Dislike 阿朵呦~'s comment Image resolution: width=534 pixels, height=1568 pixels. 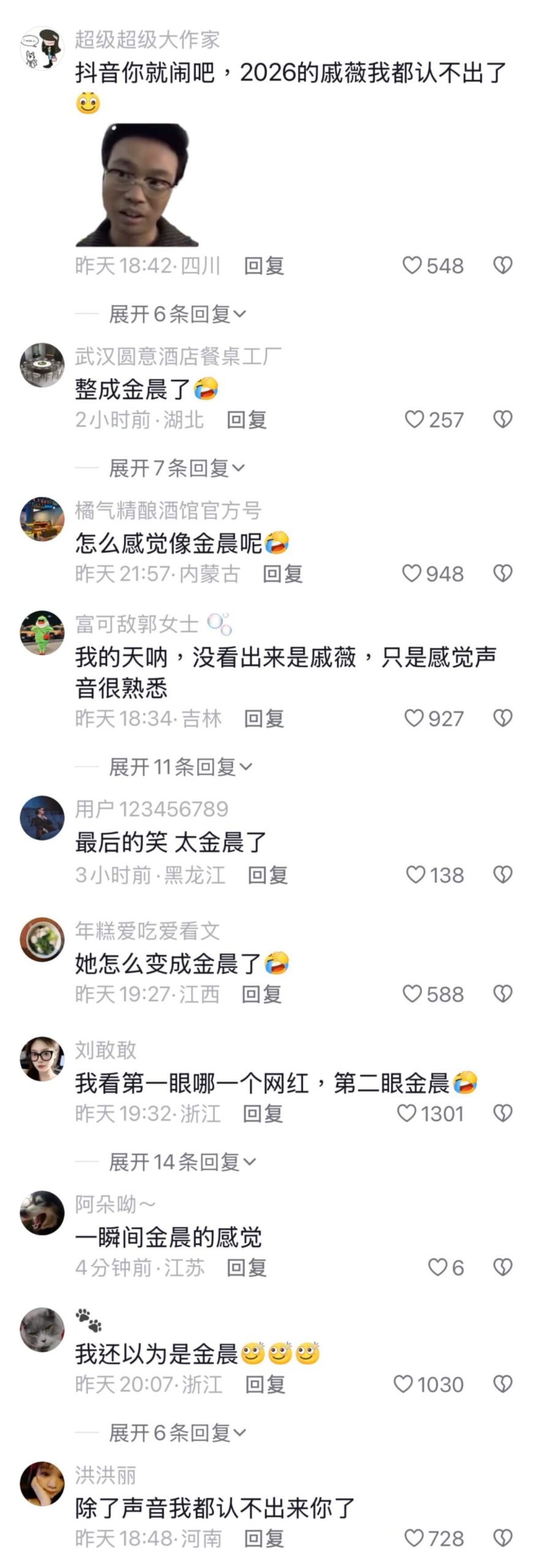502,1267
